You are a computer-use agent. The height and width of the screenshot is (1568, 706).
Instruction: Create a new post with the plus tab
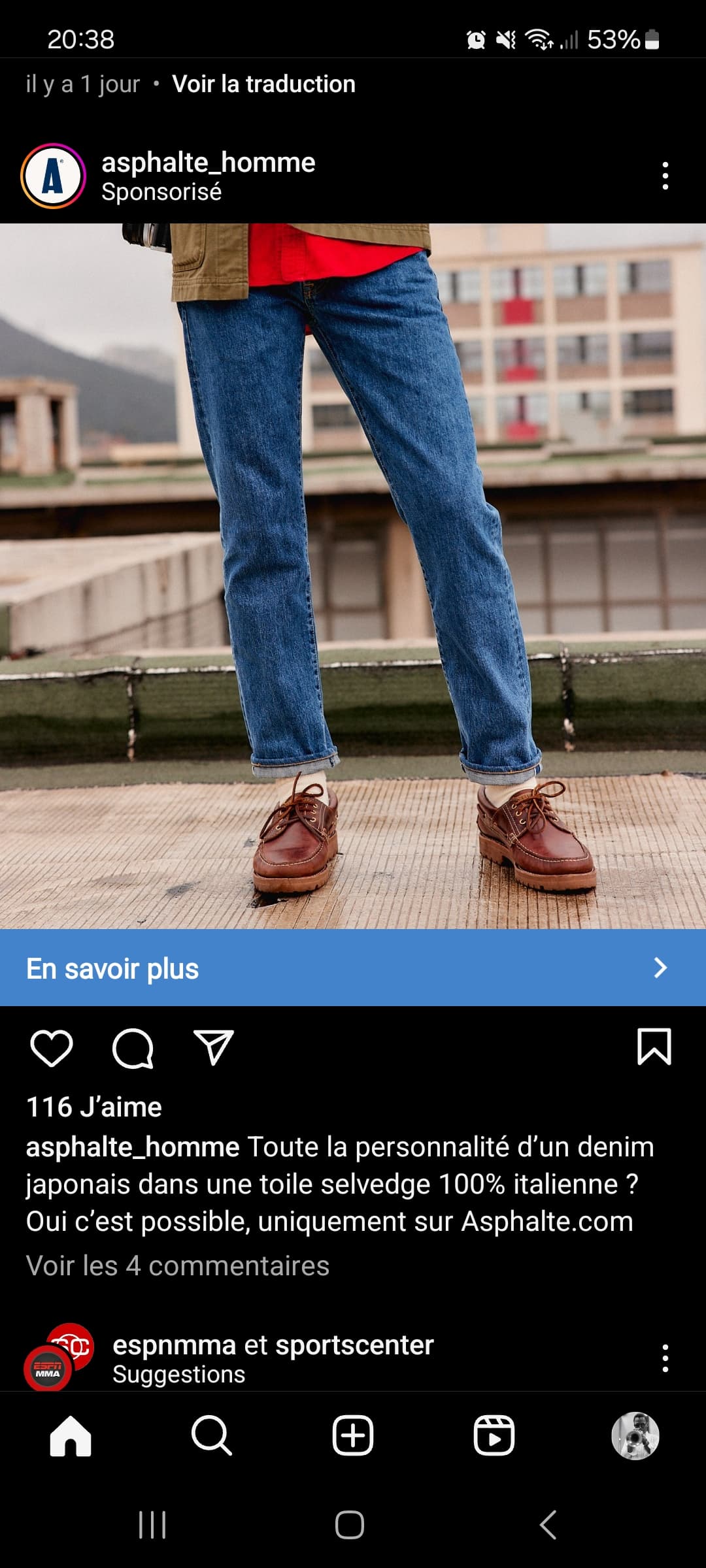click(353, 1436)
